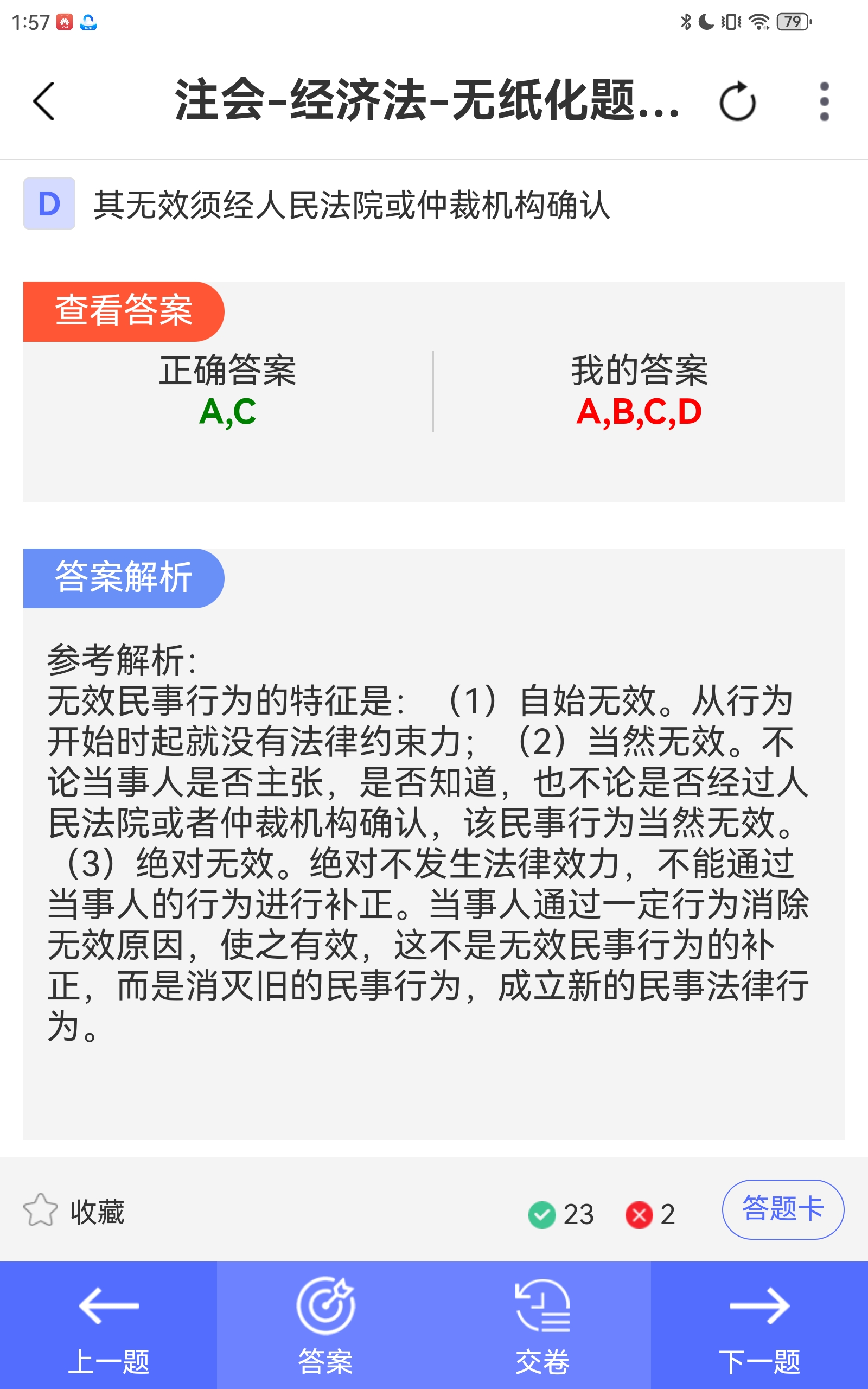The width and height of the screenshot is (868, 1389).
Task: Toggle the 答案 answer view
Action: (x=325, y=1325)
